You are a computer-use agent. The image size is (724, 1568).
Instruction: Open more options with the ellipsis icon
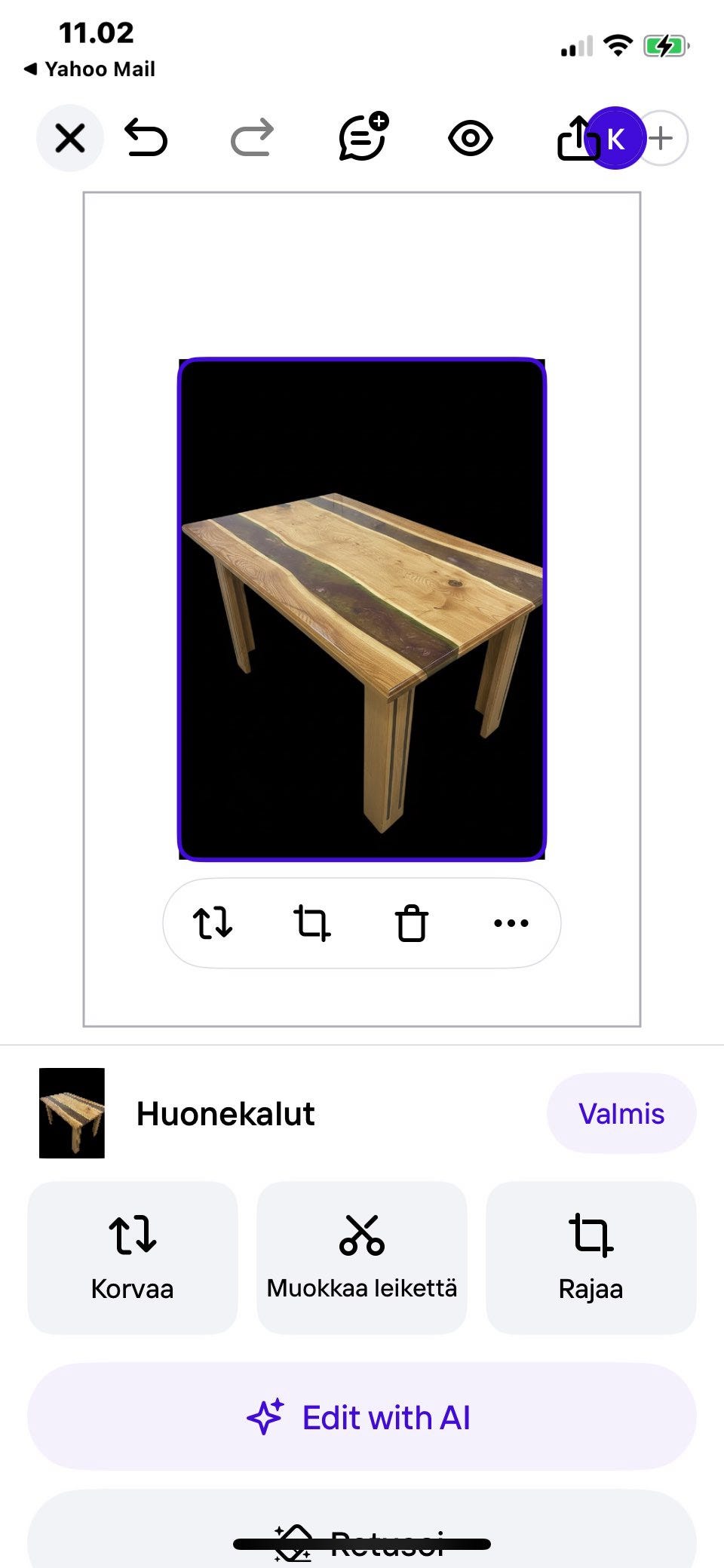(x=510, y=923)
